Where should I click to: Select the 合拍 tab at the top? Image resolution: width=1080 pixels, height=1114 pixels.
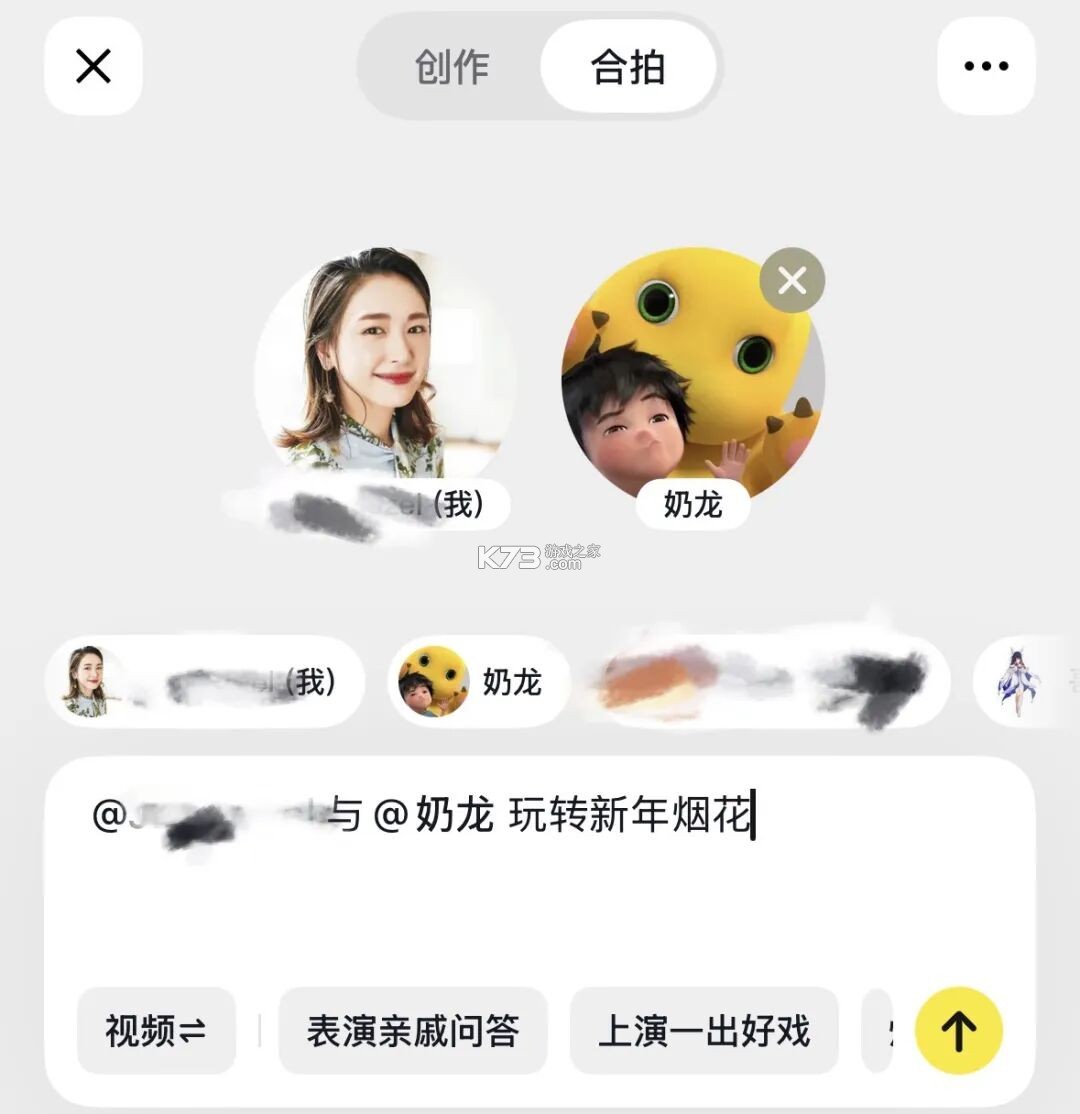click(x=628, y=67)
